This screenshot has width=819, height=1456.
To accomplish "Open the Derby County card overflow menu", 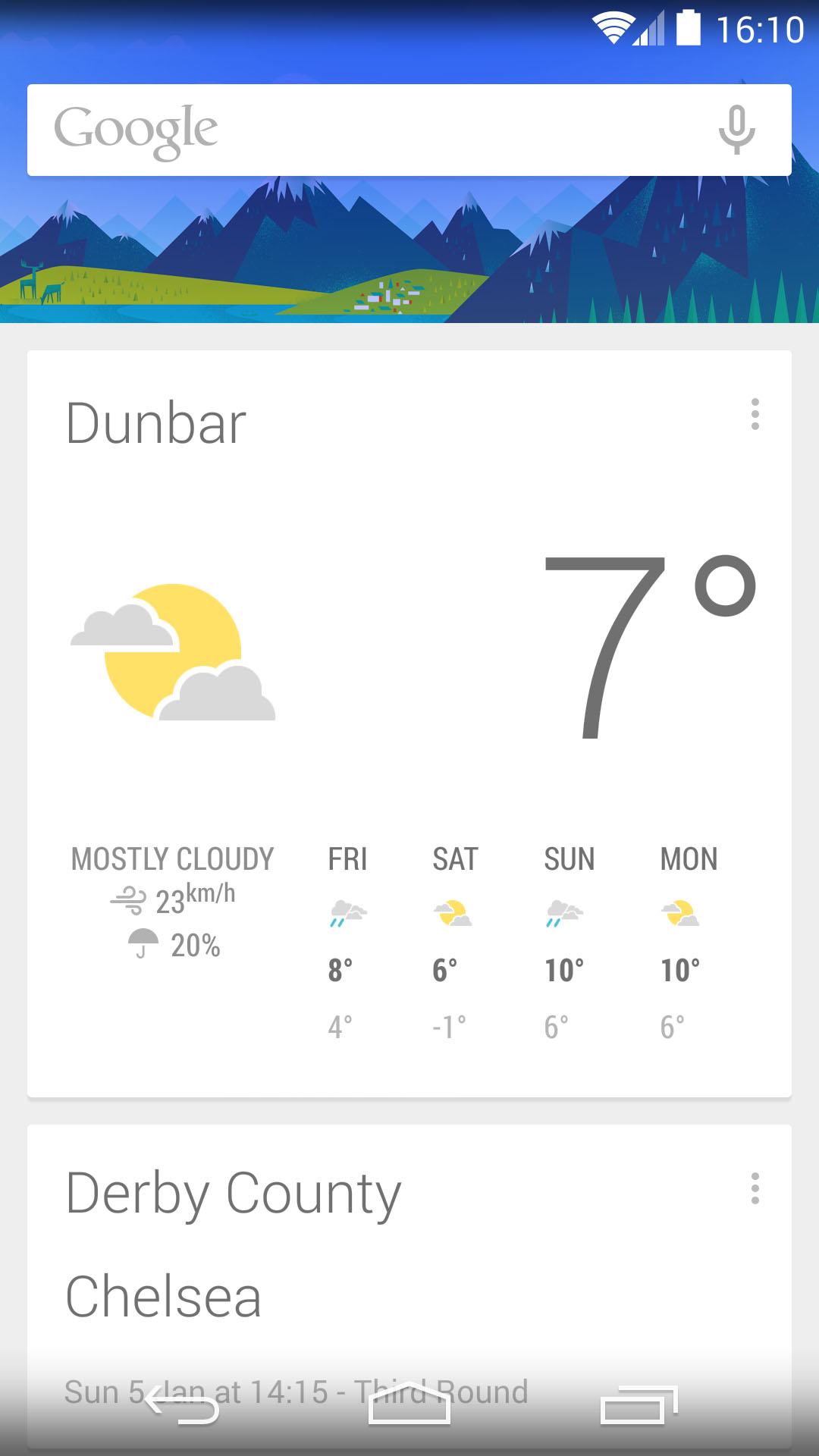I will click(x=755, y=1188).
